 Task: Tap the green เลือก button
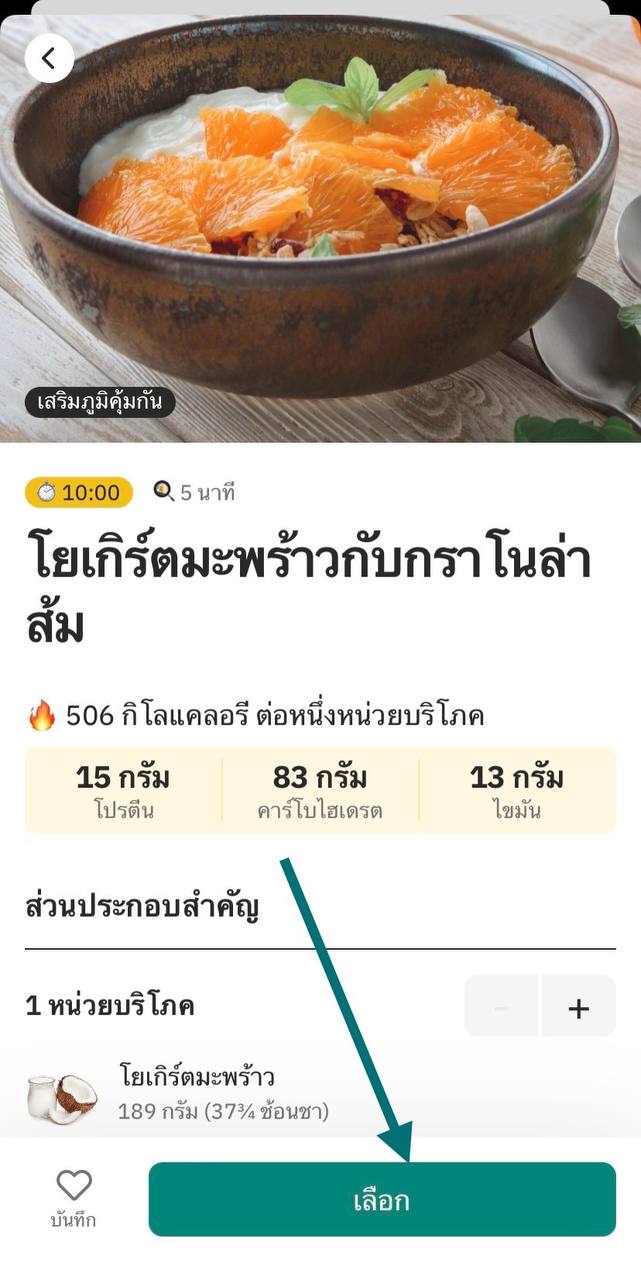click(x=382, y=1199)
